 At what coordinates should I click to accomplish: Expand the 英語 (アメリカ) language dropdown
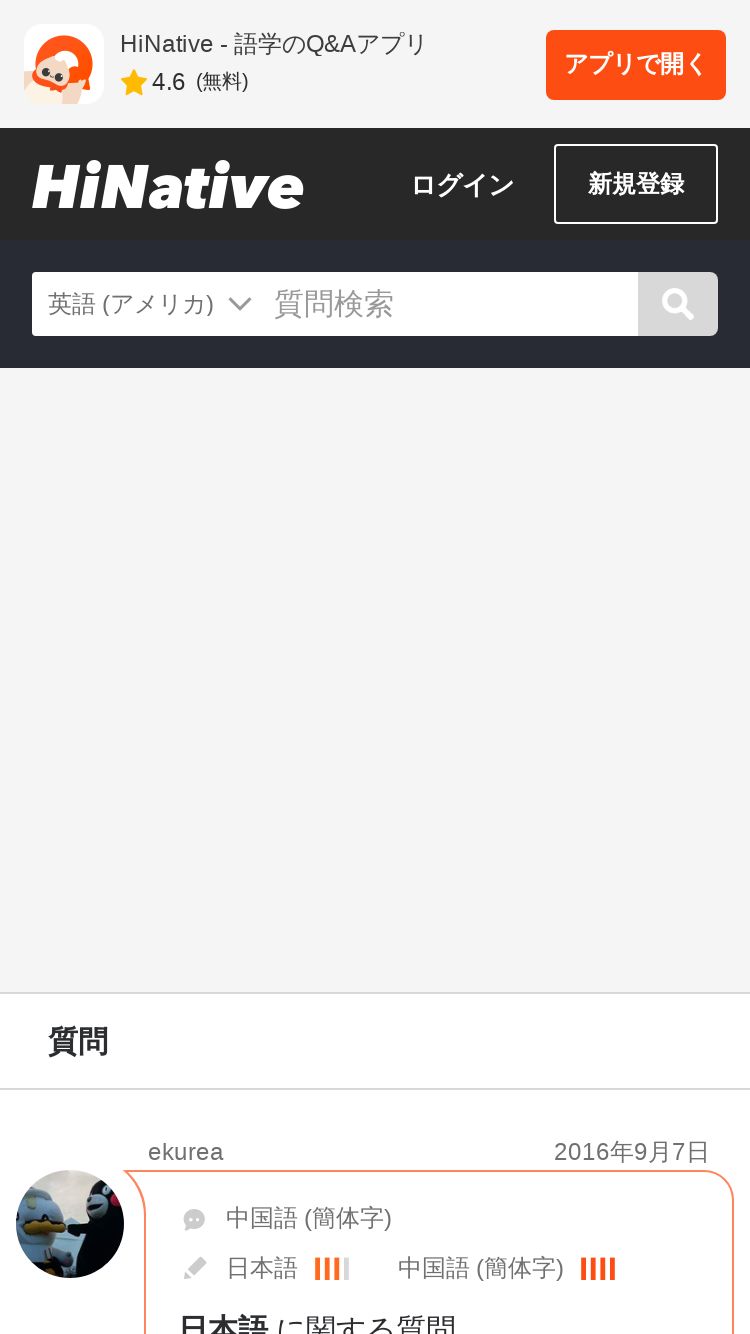pyautogui.click(x=149, y=304)
